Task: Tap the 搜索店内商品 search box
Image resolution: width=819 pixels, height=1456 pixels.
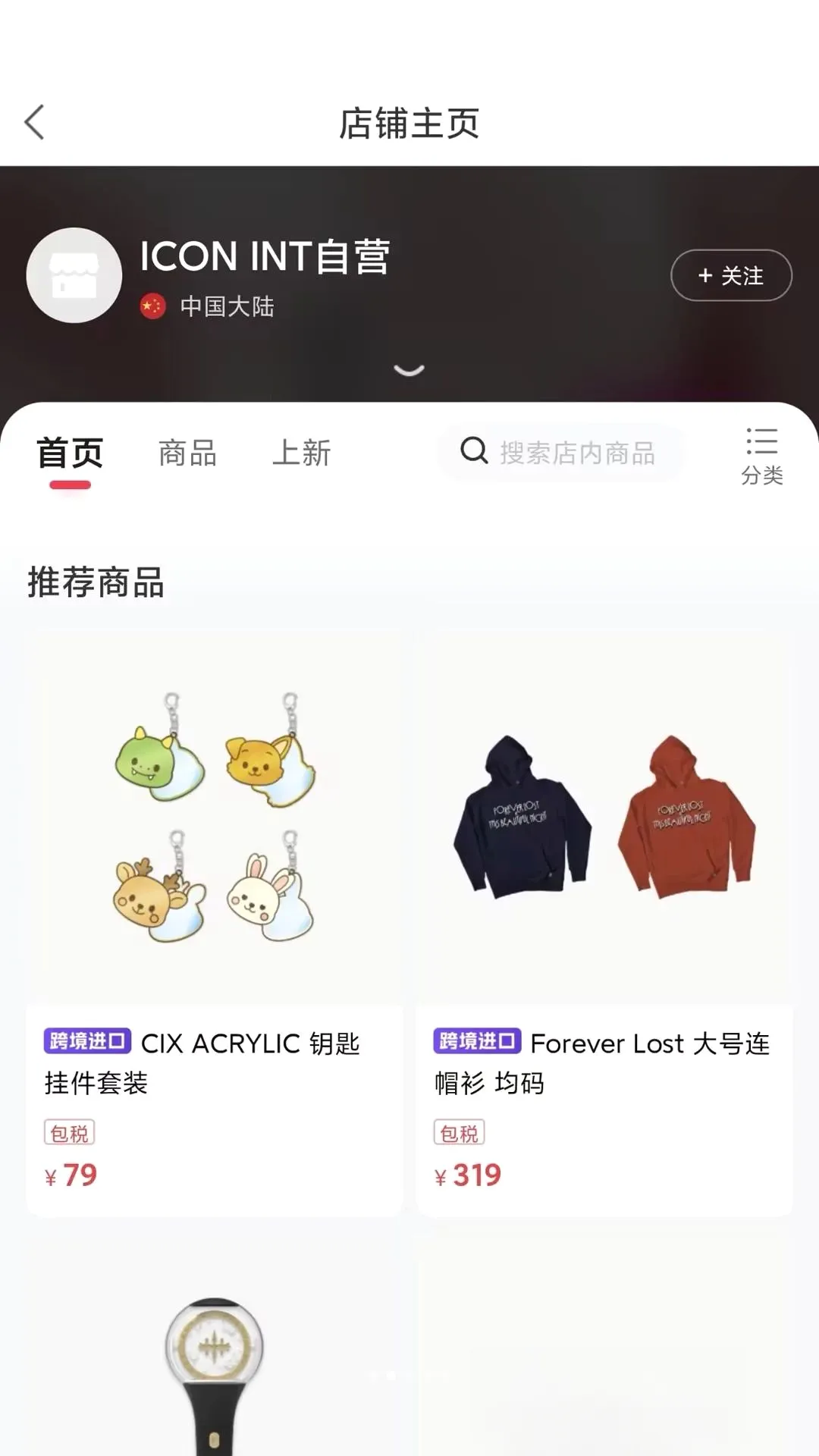Action: click(x=561, y=453)
